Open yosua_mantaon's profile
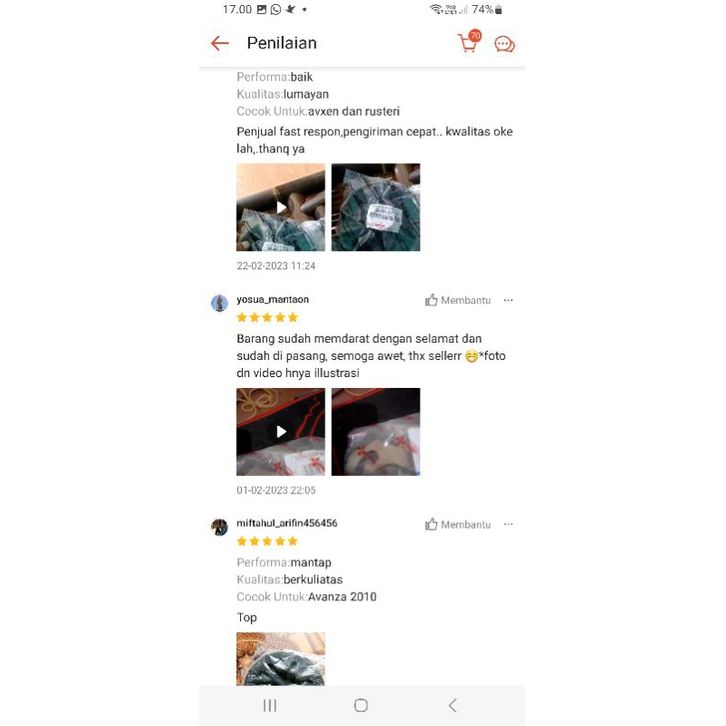The height and width of the screenshot is (726, 726). 220,303
